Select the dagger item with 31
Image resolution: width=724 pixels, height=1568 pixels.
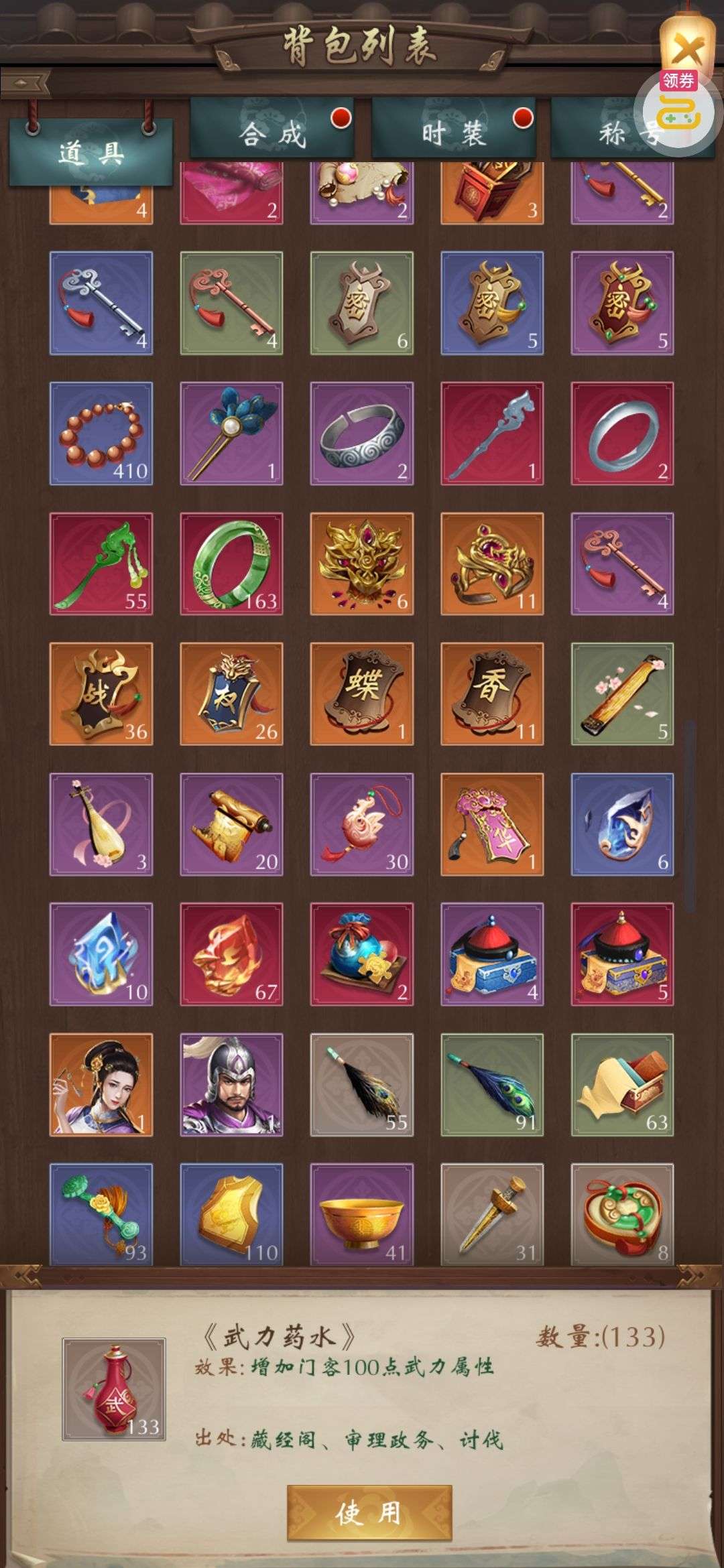click(x=492, y=1214)
